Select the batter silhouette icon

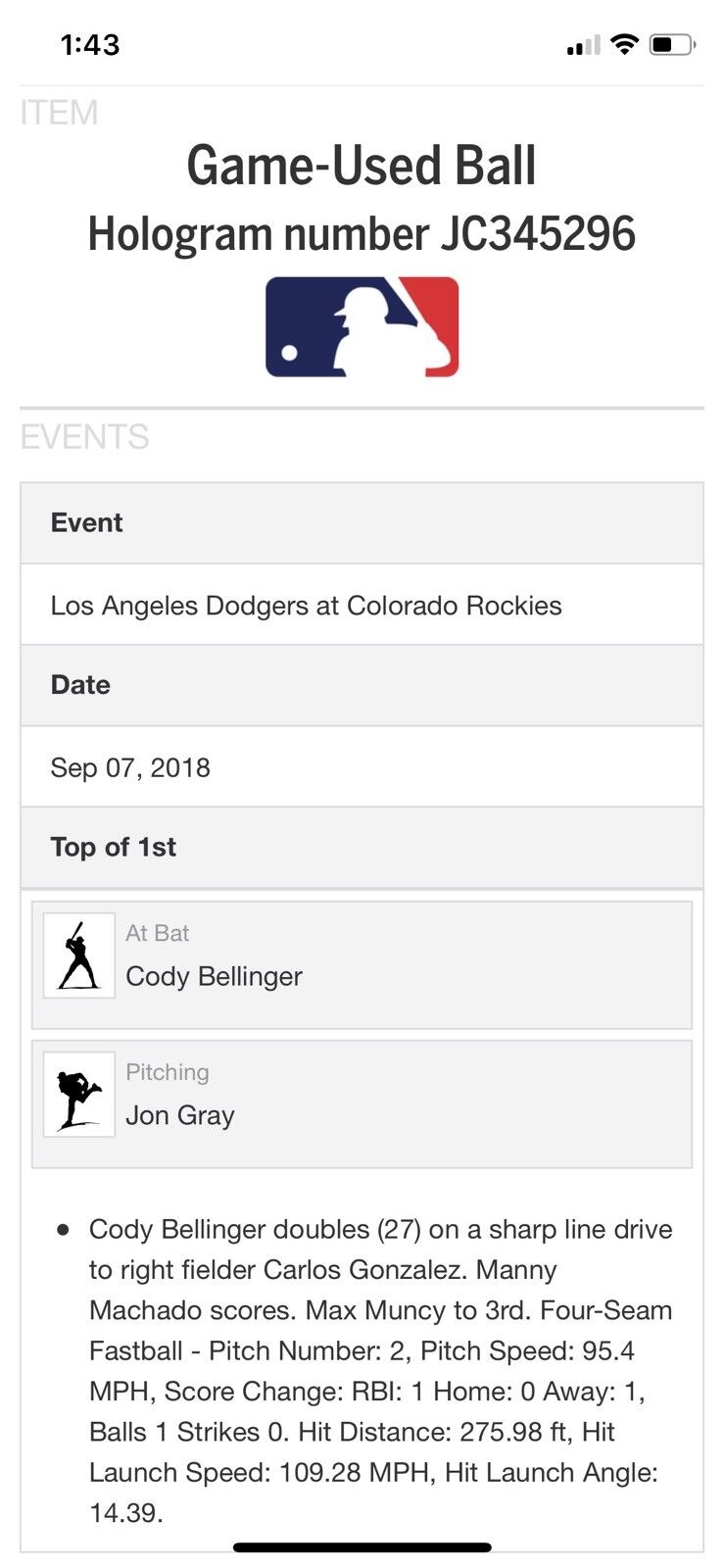coord(78,955)
